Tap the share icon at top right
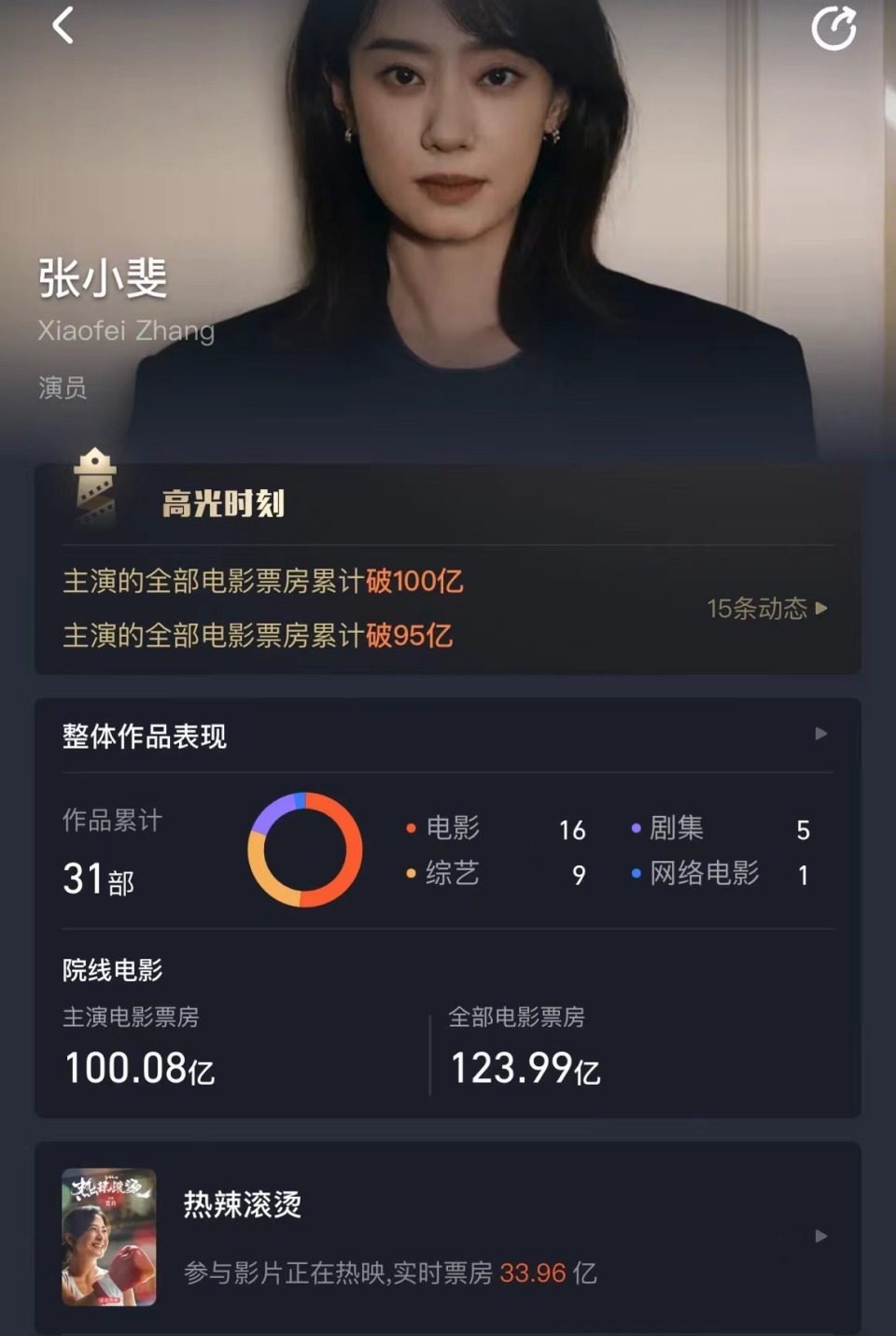This screenshot has height=1336, width=896. 835,26
